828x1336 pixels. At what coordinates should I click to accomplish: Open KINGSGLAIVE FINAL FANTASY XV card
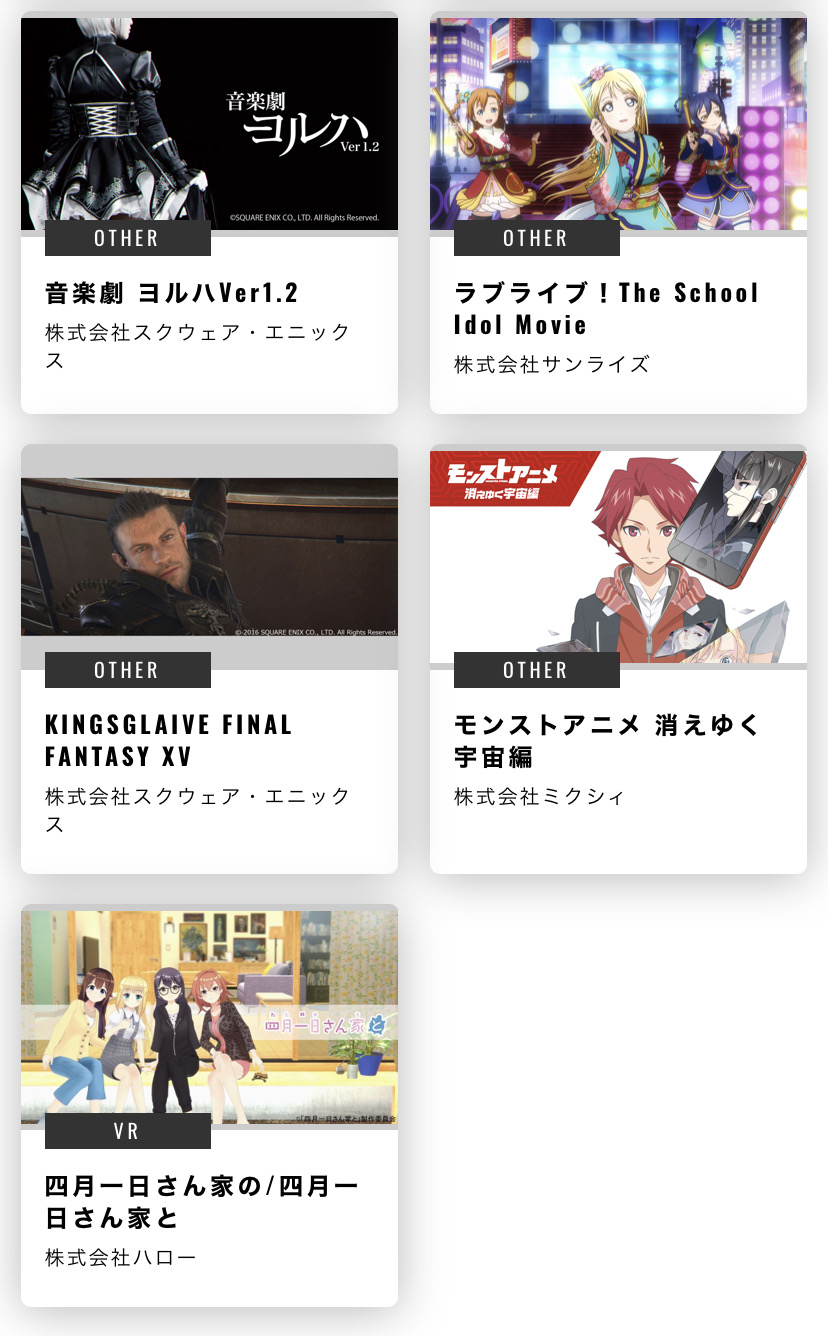(x=209, y=659)
